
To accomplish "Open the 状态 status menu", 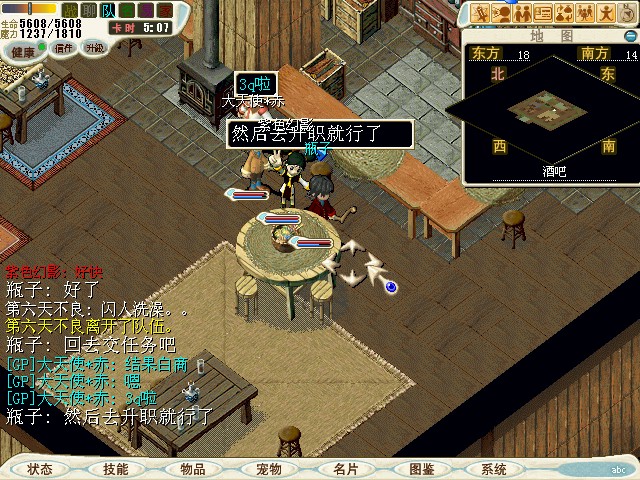I will click(x=40, y=469).
